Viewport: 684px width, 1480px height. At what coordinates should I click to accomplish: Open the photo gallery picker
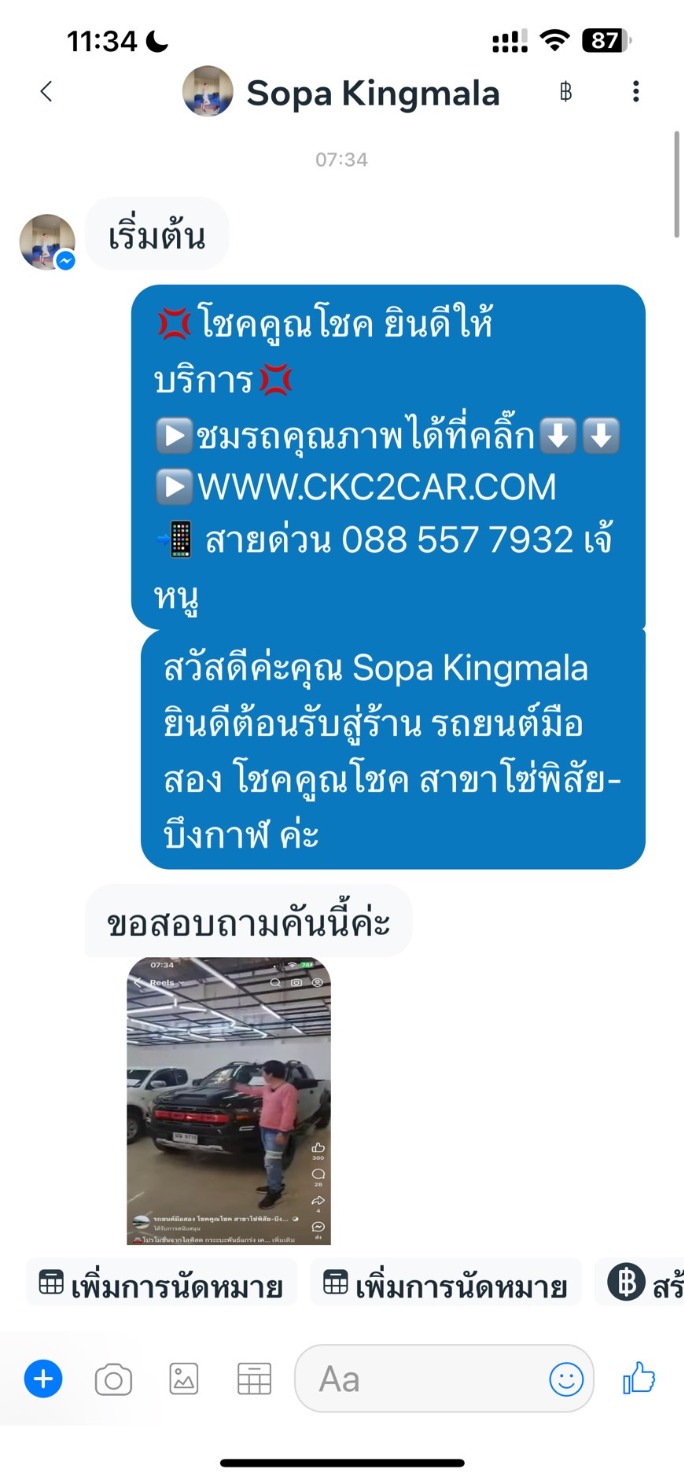pos(184,1380)
